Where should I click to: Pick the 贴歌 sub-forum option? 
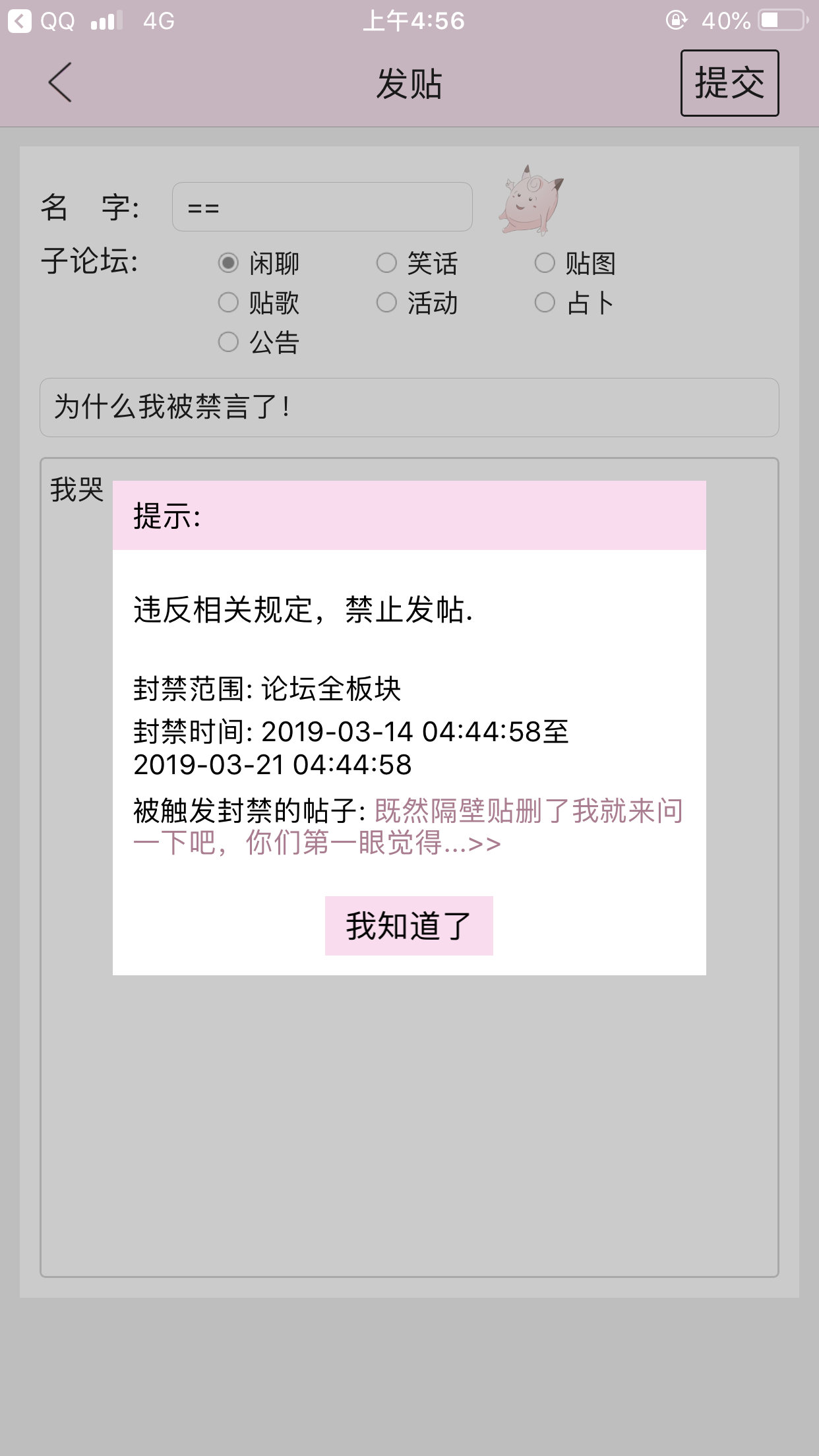tap(229, 303)
